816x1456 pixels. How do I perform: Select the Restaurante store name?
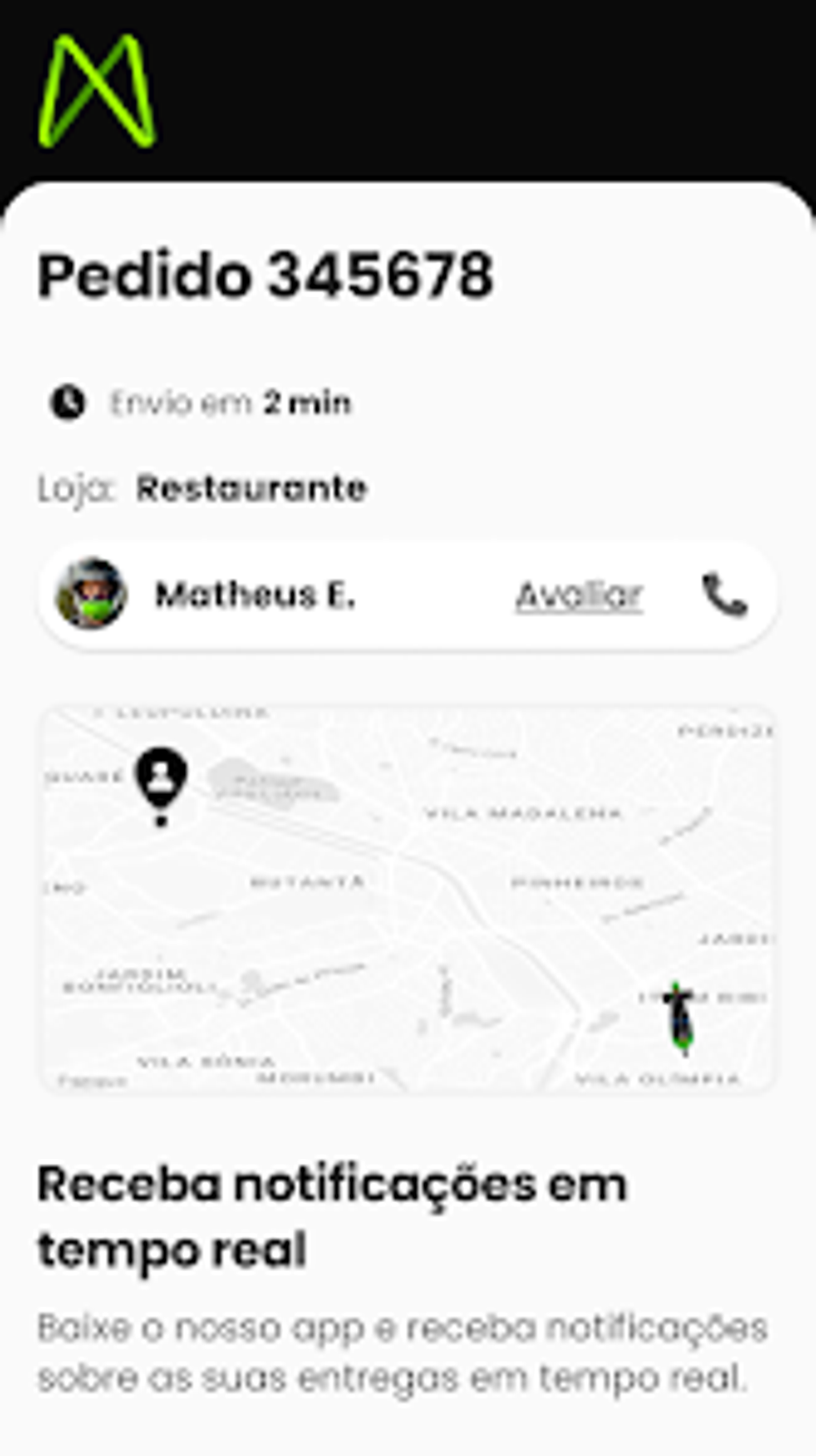pos(250,487)
